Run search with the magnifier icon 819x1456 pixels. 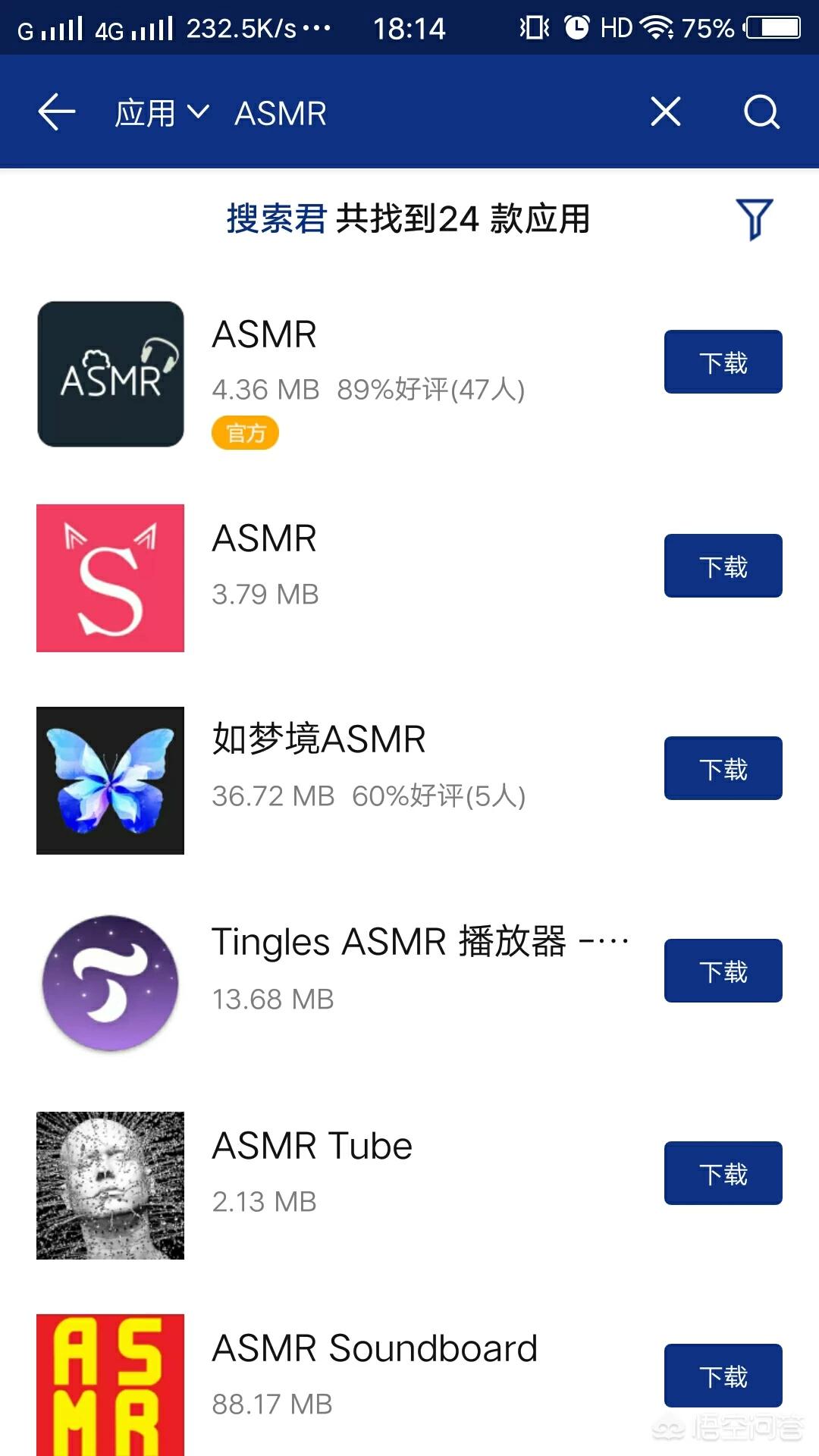click(x=761, y=112)
